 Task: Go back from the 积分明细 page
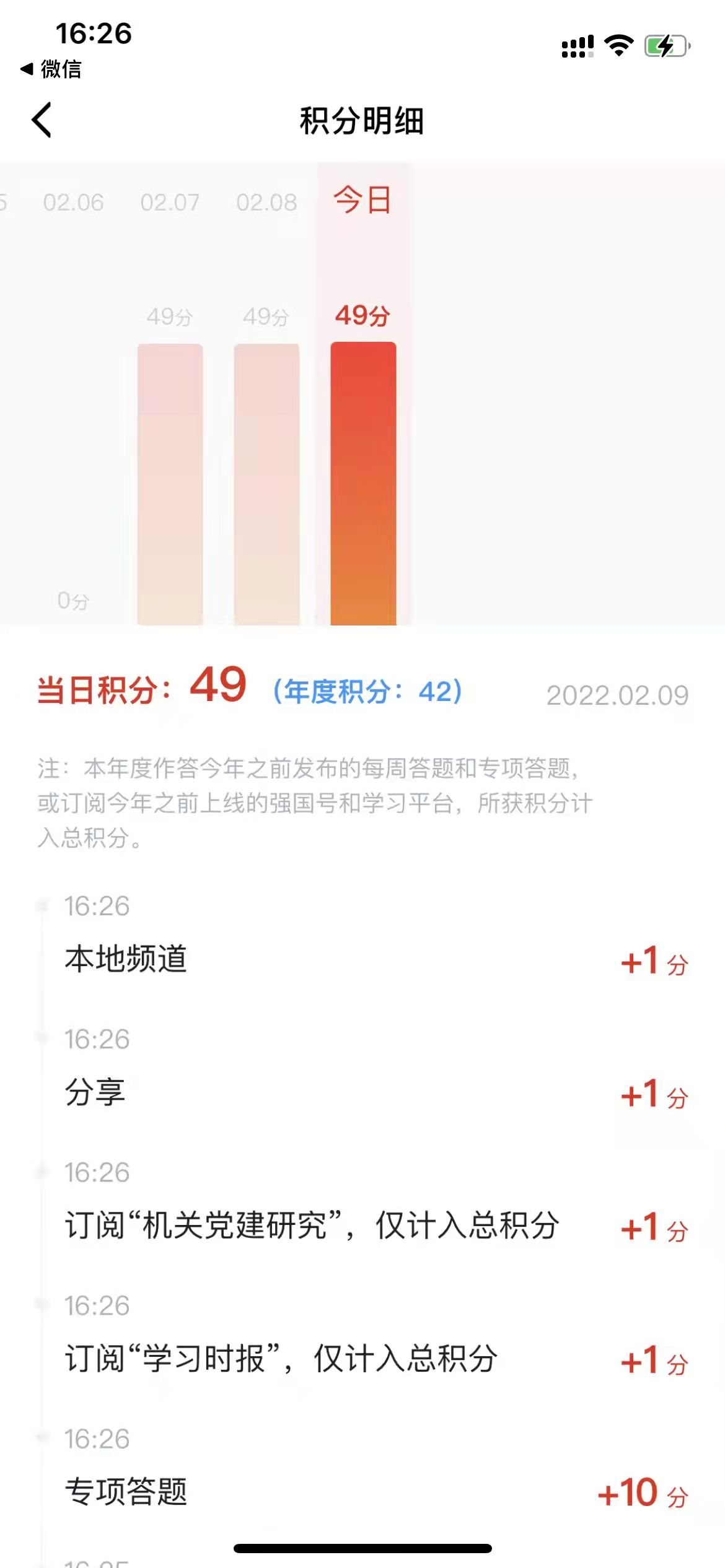42,120
